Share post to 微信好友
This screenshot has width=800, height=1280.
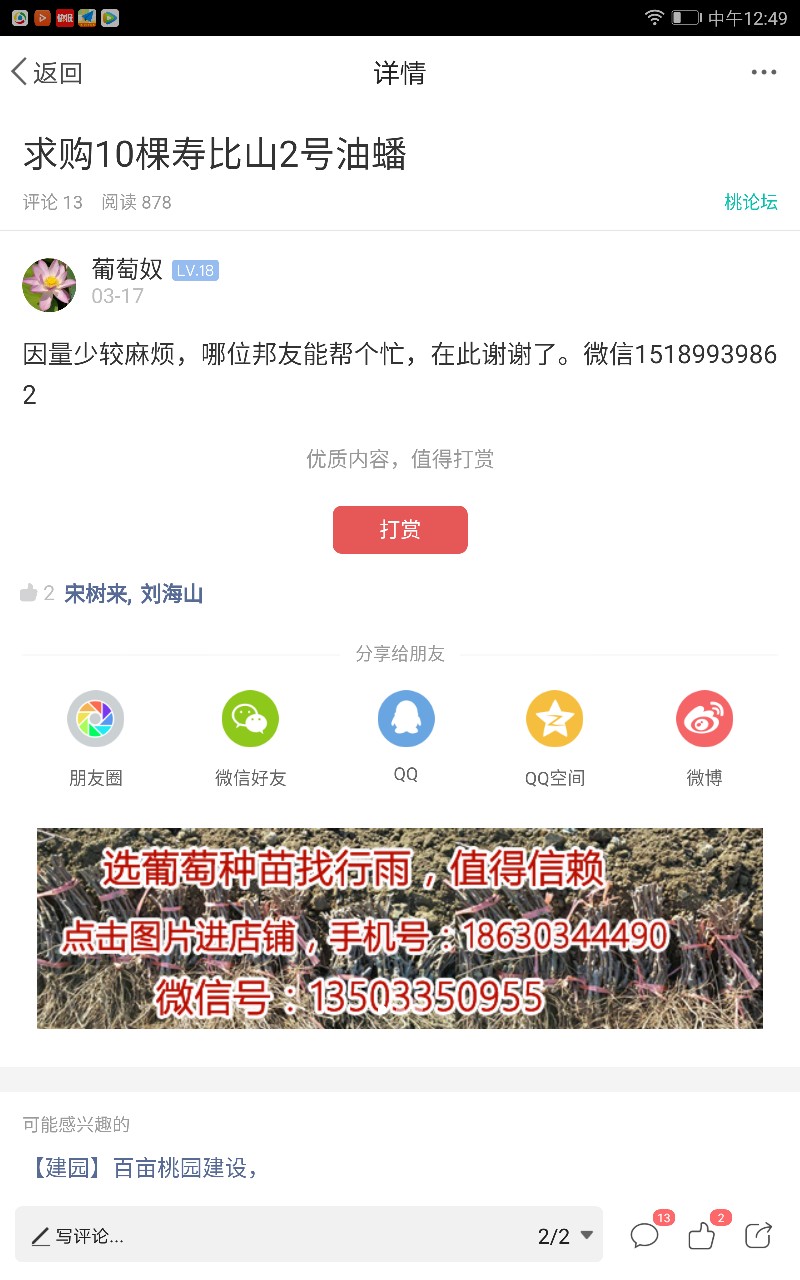pos(250,720)
